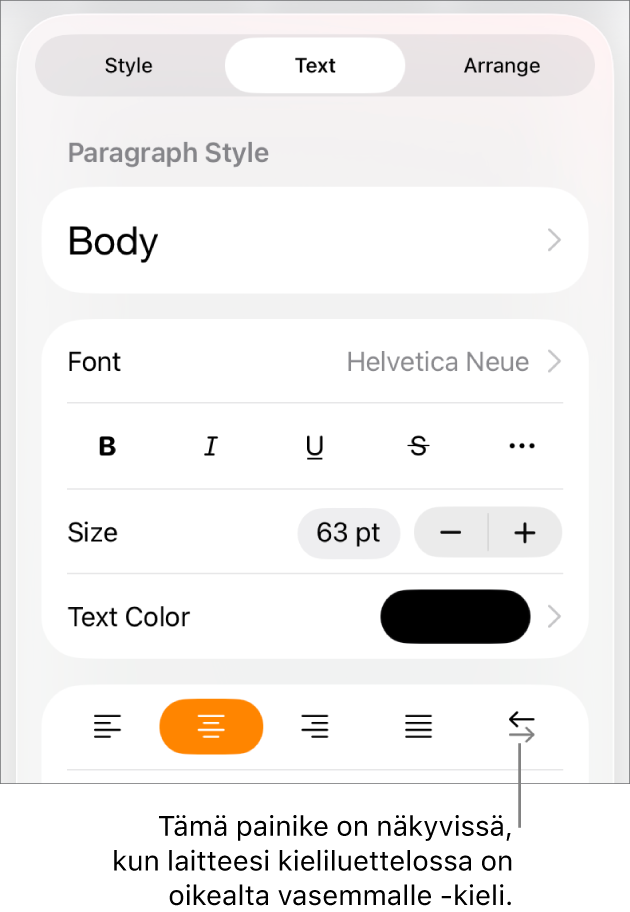The width and height of the screenshot is (630, 912).
Task: Select the Text tab
Action: (x=315, y=66)
